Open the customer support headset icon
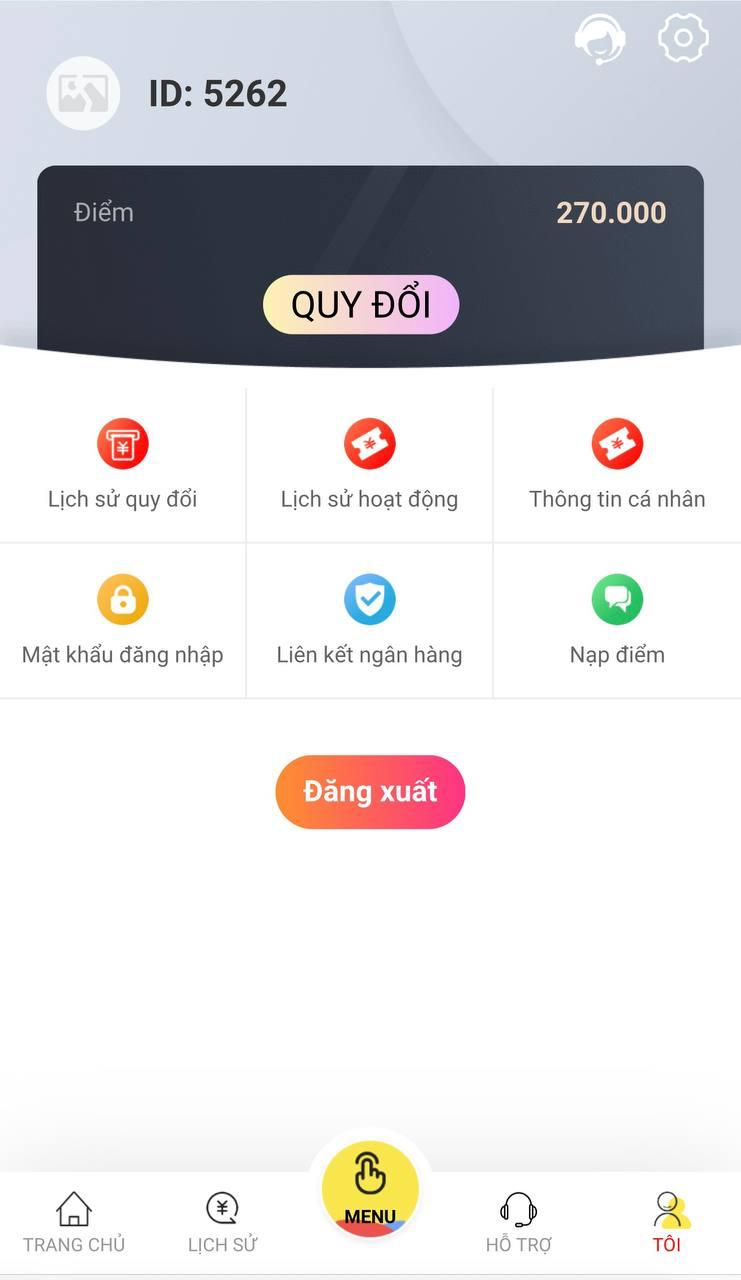This screenshot has width=741, height=1280. (600, 39)
